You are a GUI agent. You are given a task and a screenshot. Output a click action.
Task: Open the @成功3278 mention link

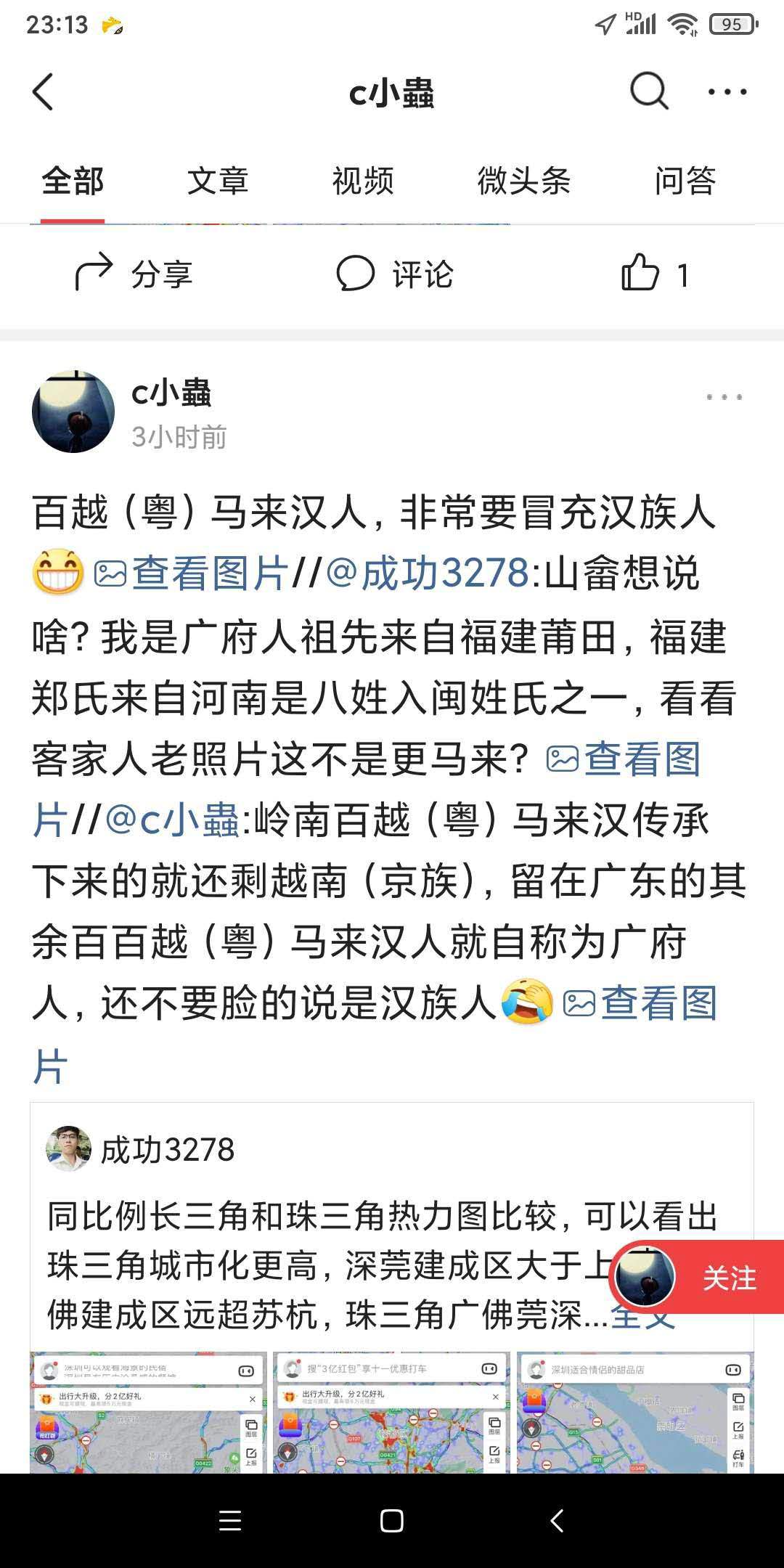tap(428, 573)
